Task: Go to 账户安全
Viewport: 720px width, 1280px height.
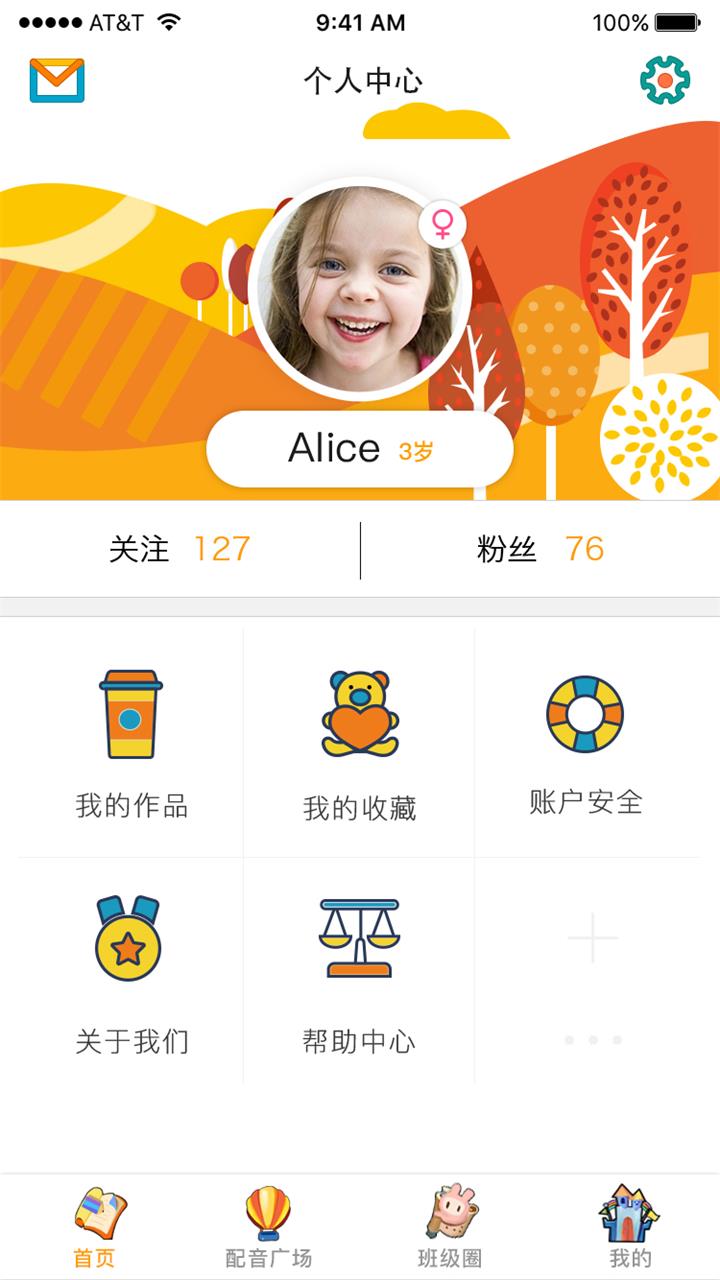Action: tap(585, 744)
